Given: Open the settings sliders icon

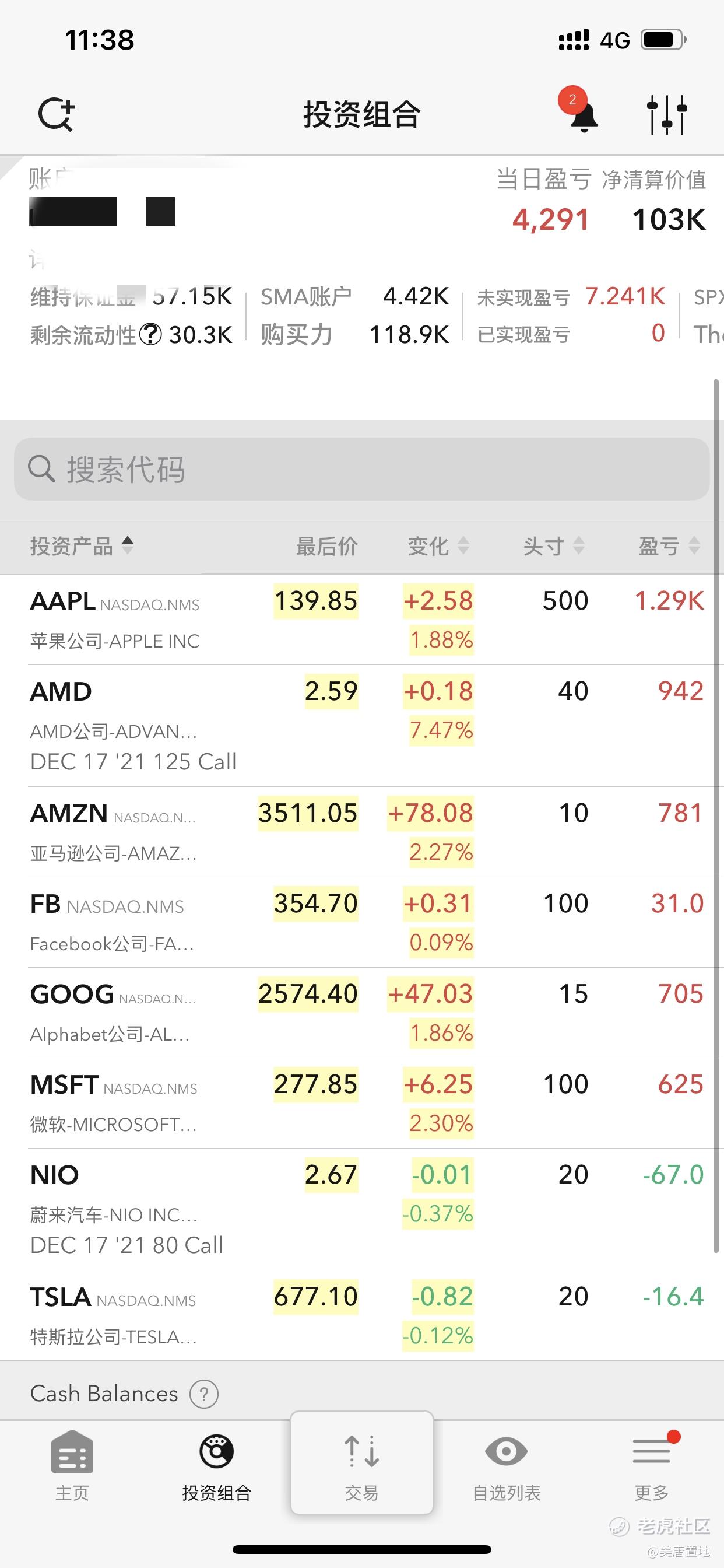Looking at the screenshot, I should coord(667,114).
